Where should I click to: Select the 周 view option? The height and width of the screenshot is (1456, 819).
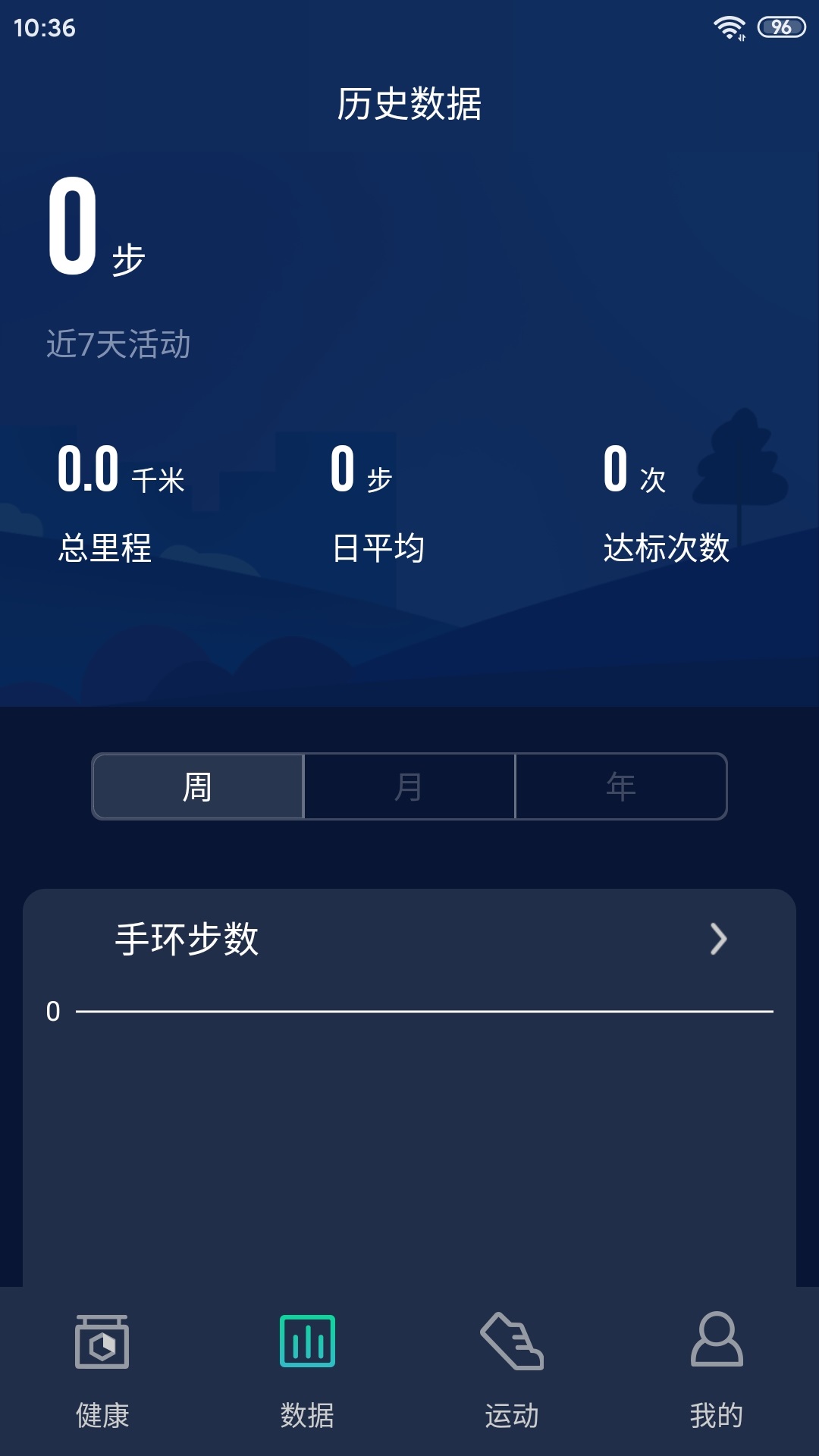pos(198,786)
